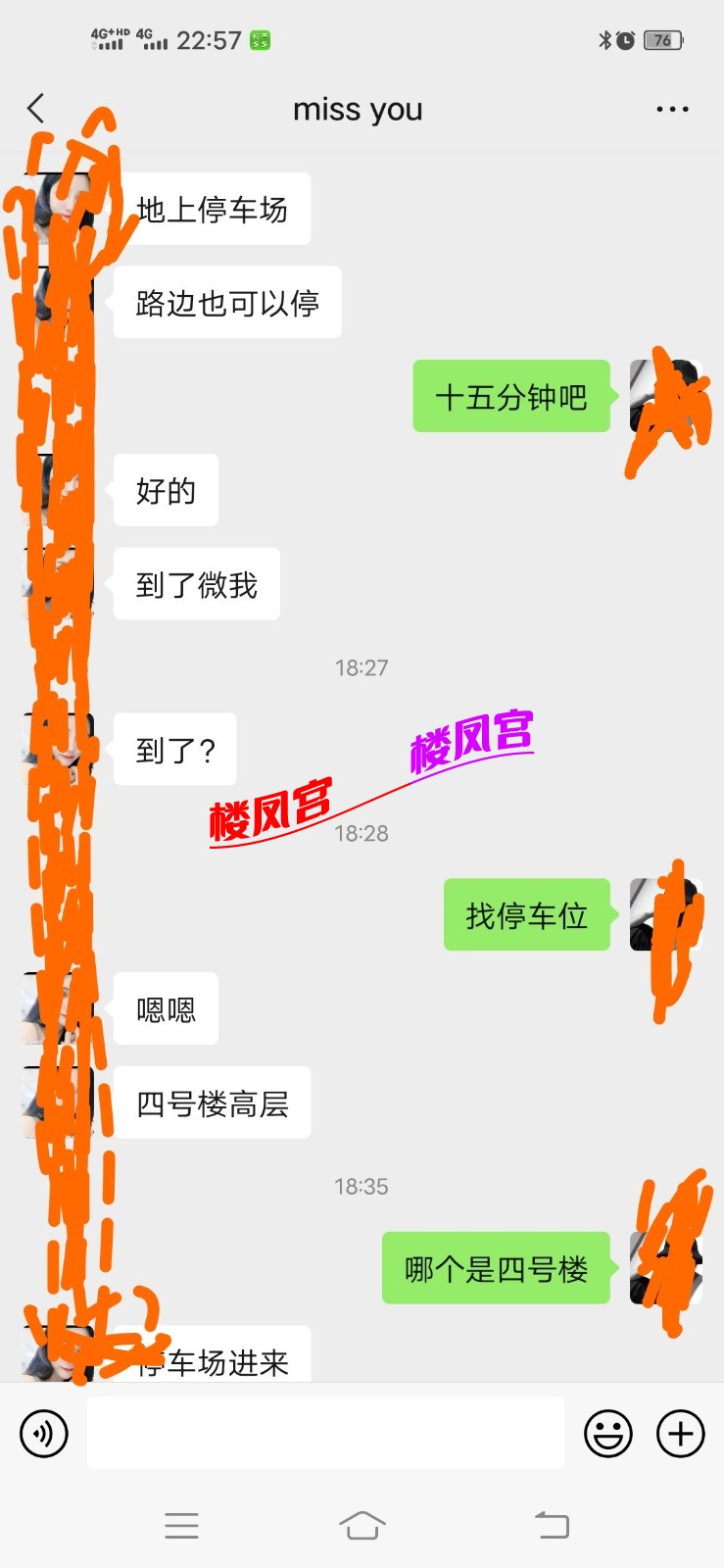
Task: Open the chat options three-dot menu
Action: pos(672,110)
